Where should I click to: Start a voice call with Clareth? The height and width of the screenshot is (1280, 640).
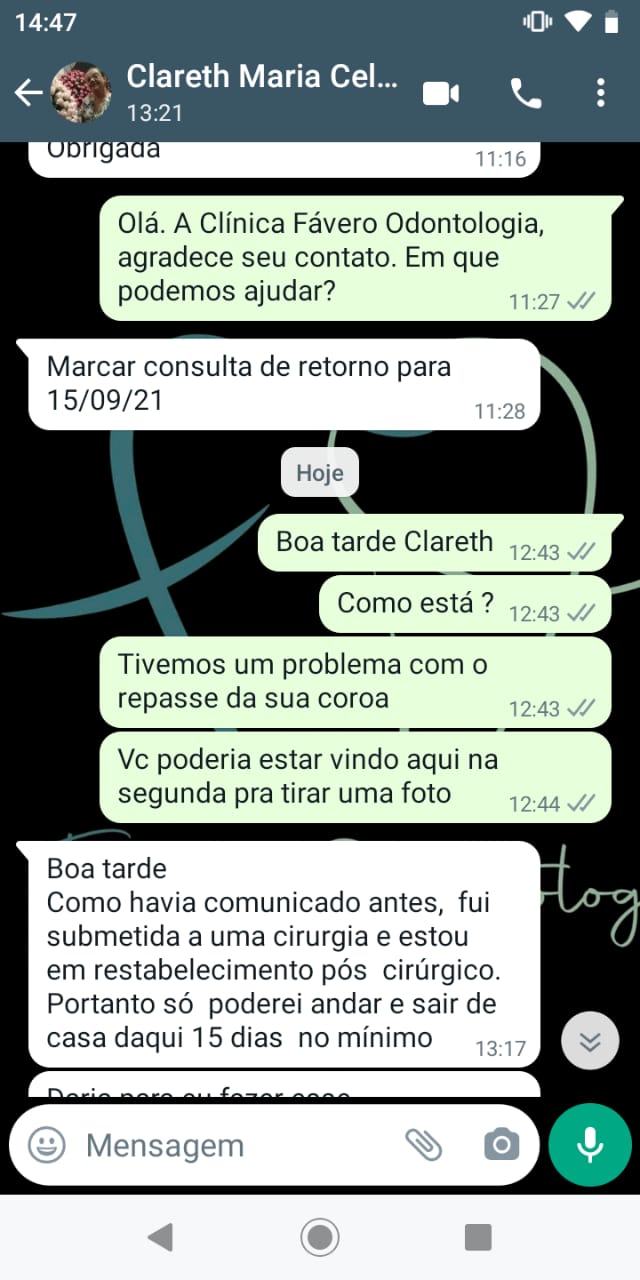tap(526, 93)
